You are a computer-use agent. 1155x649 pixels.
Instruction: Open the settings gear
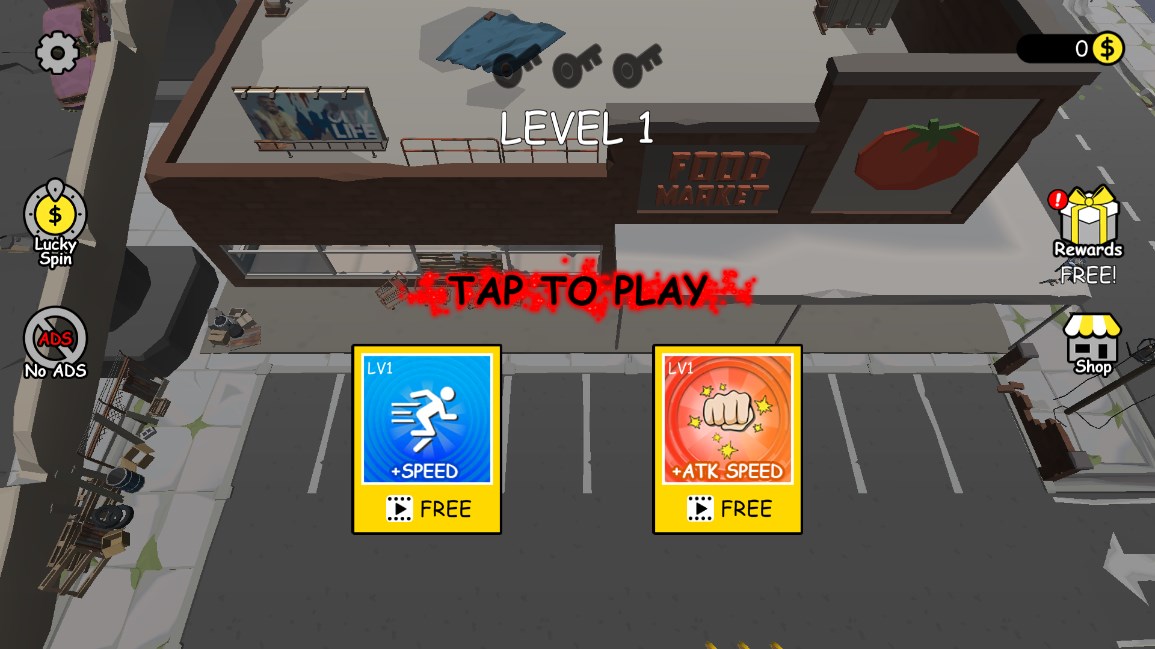[x=57, y=52]
